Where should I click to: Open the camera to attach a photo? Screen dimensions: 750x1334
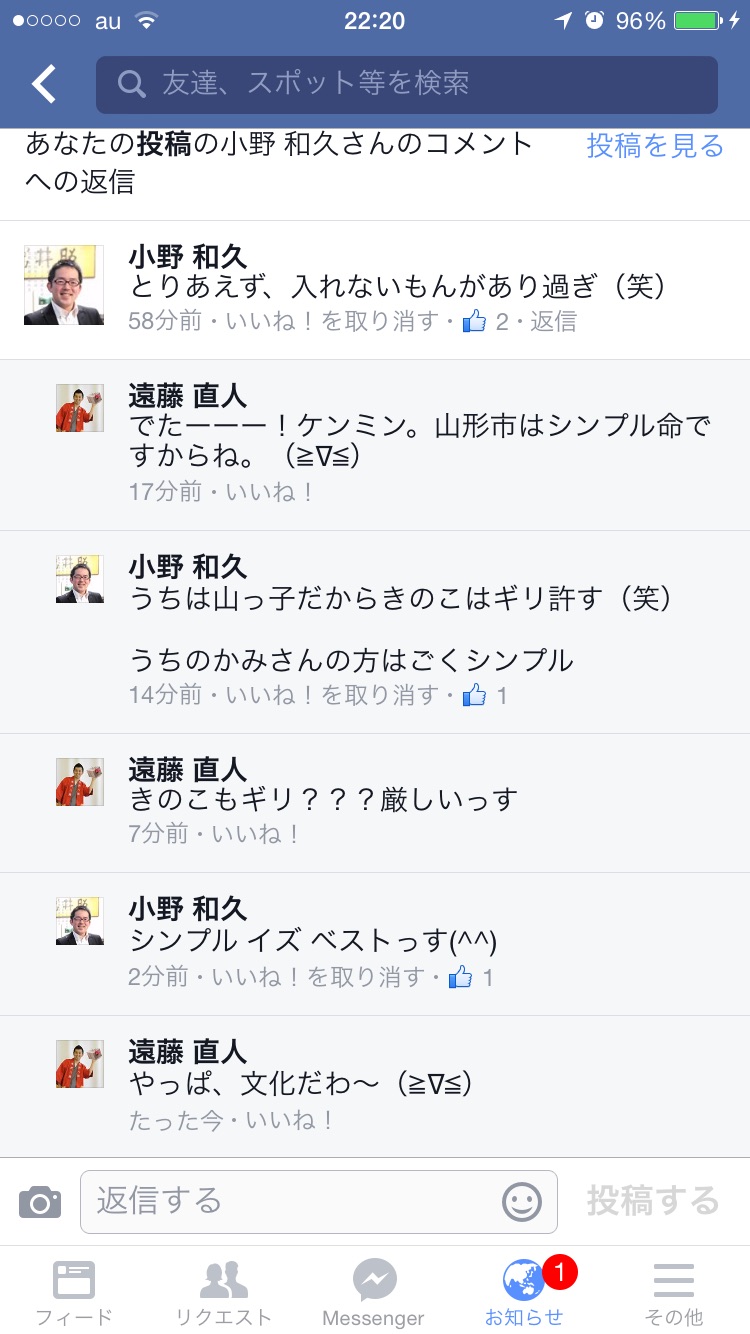[40, 1201]
